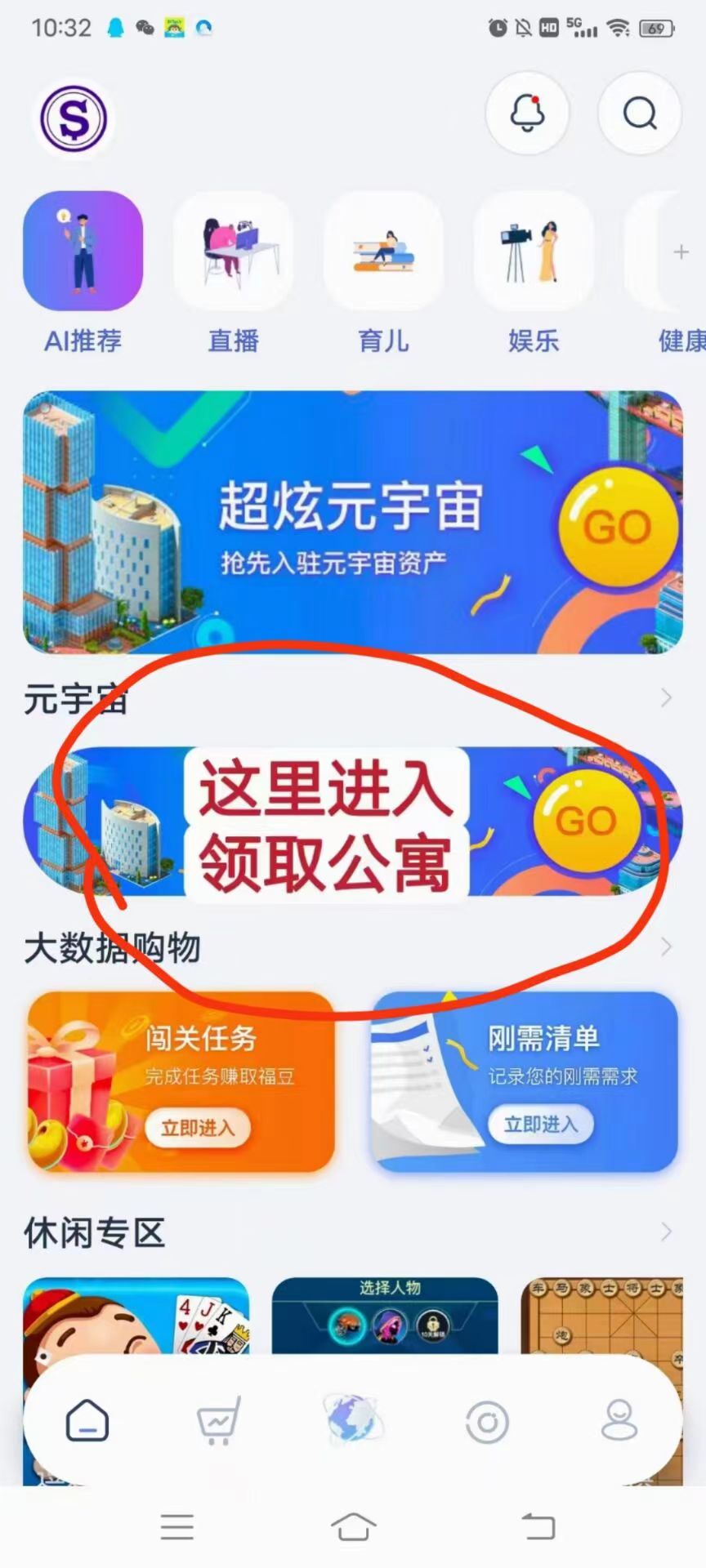This screenshot has height=1568, width=706.
Task: Tap the system back button
Action: (538, 1526)
